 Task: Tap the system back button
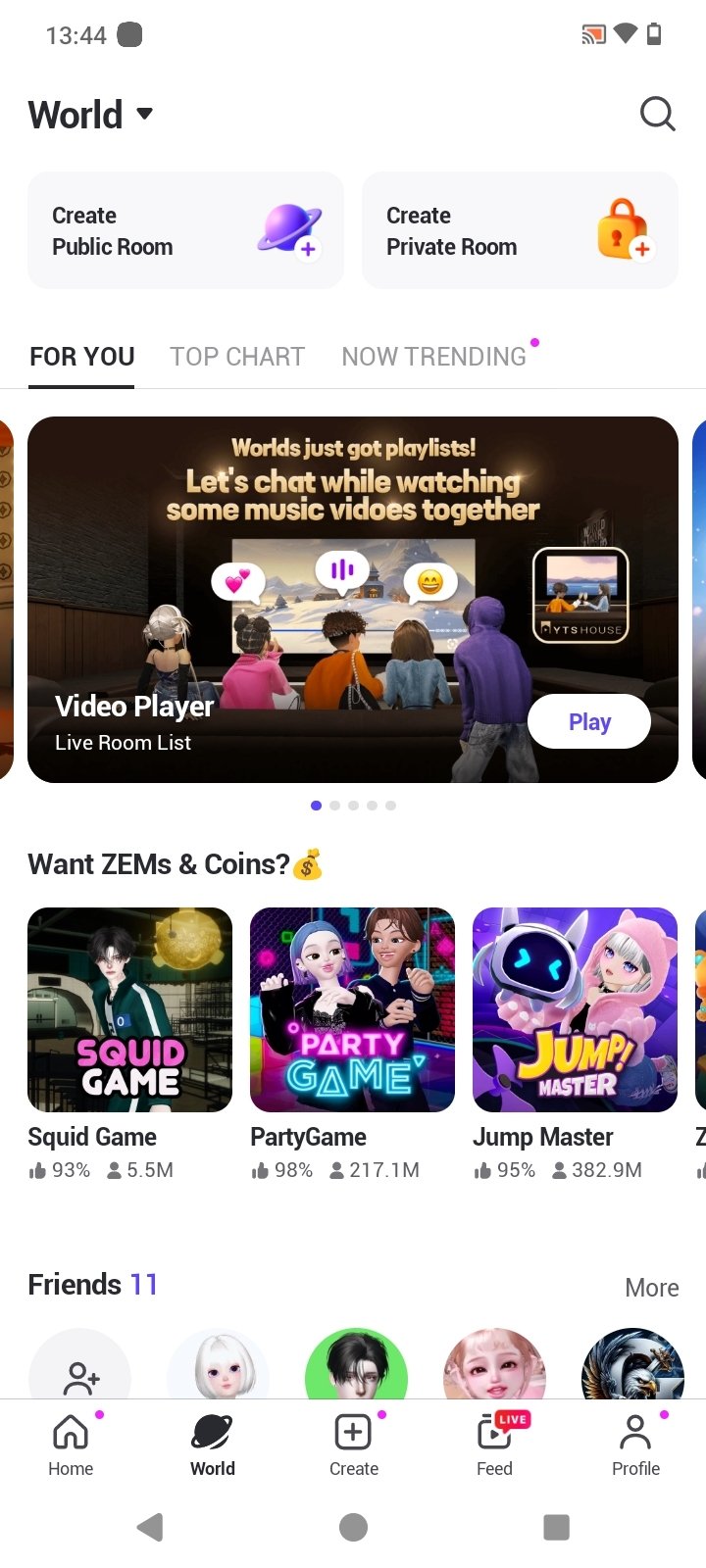coord(150,1527)
